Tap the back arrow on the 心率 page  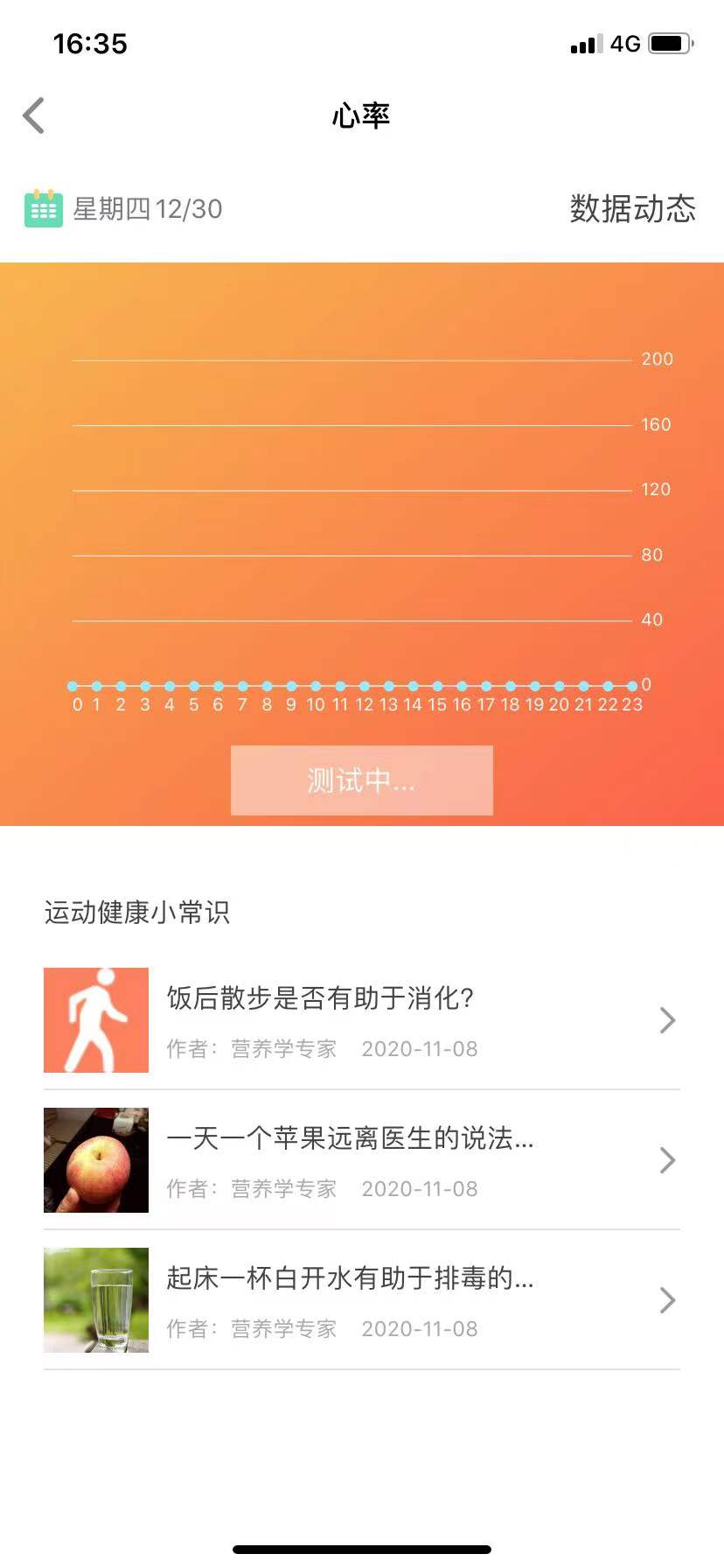tap(33, 115)
